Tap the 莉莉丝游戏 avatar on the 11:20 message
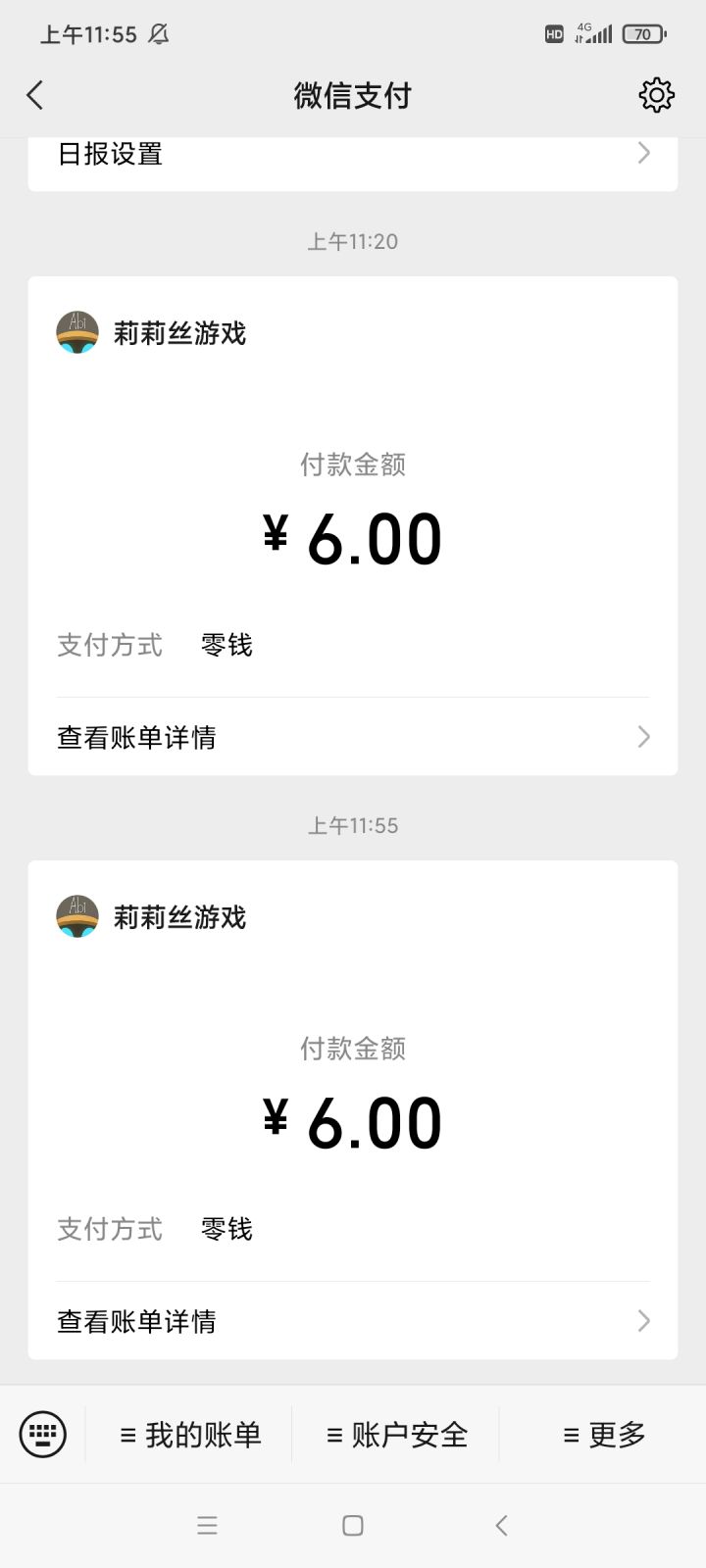This screenshot has width=706, height=1568. coord(77,332)
